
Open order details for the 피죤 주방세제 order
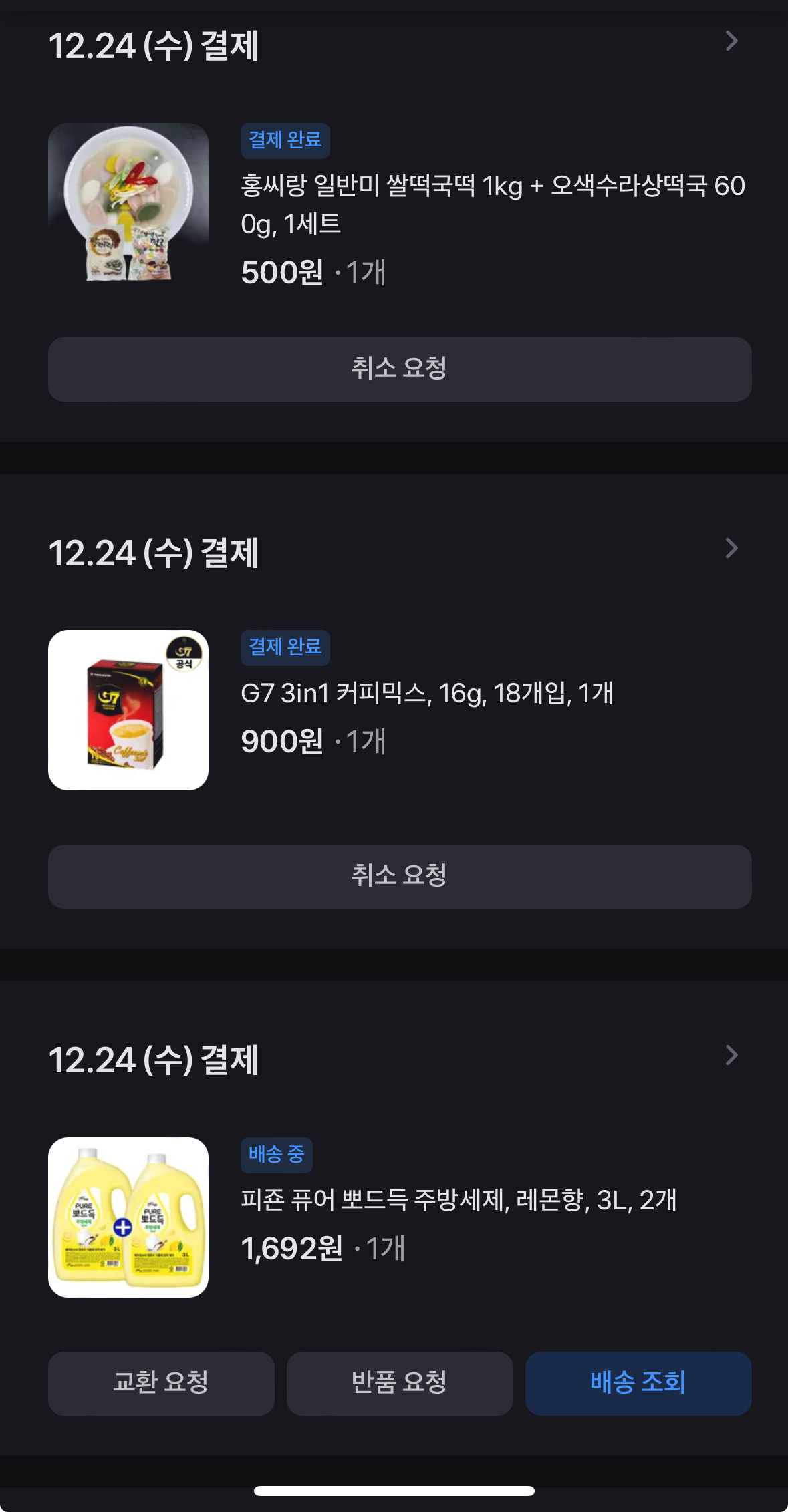click(x=731, y=1056)
